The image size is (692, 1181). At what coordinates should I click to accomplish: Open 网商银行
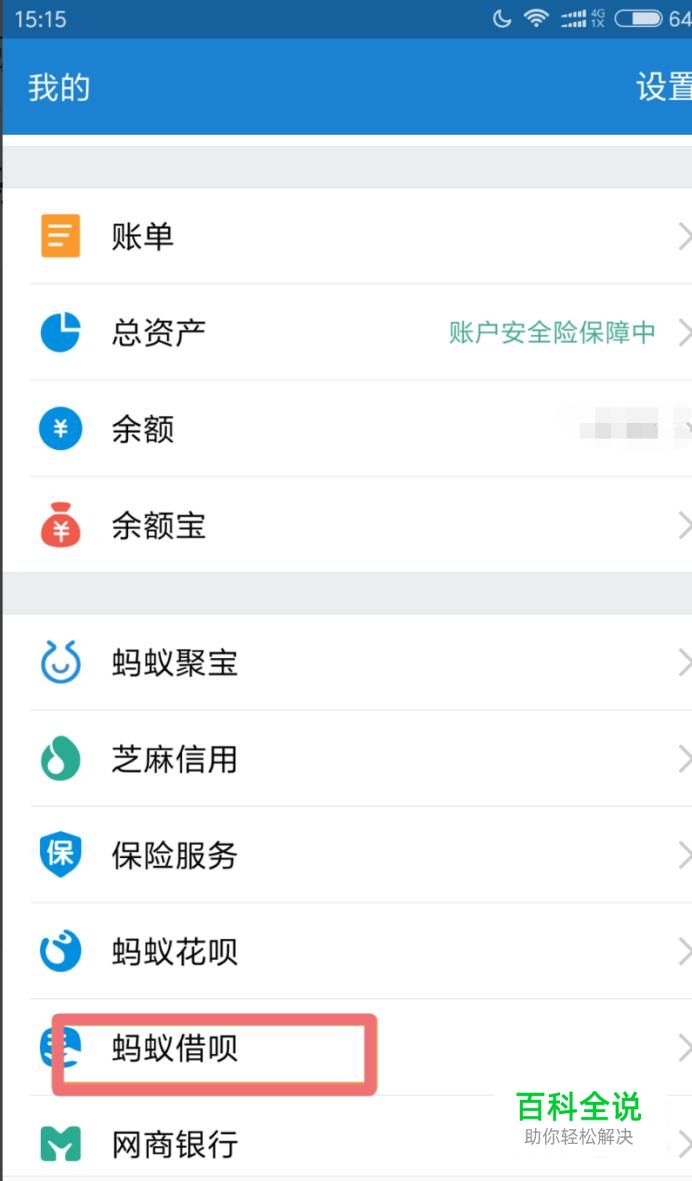tap(300, 1143)
